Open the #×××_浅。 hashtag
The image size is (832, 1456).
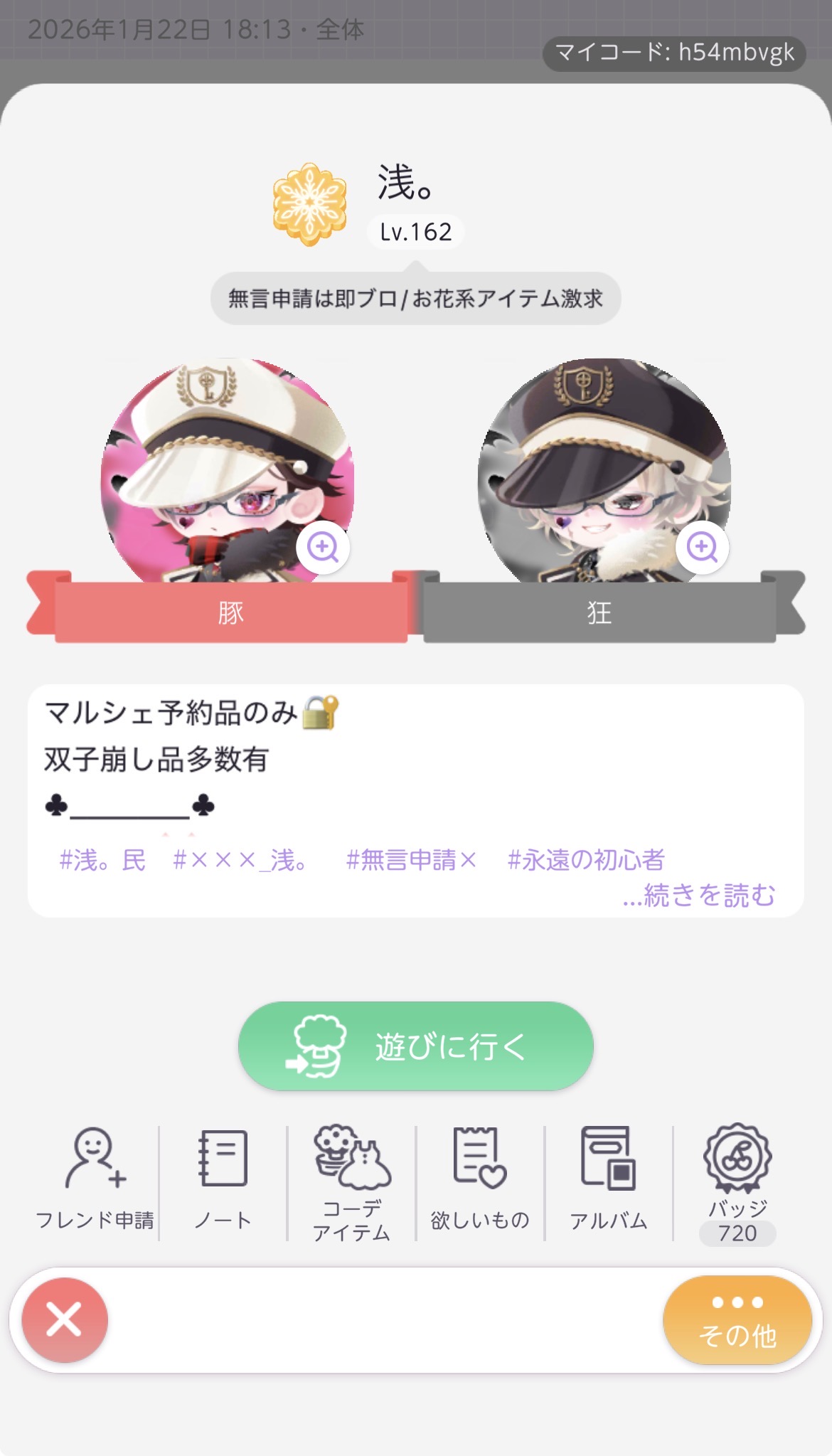(x=240, y=860)
